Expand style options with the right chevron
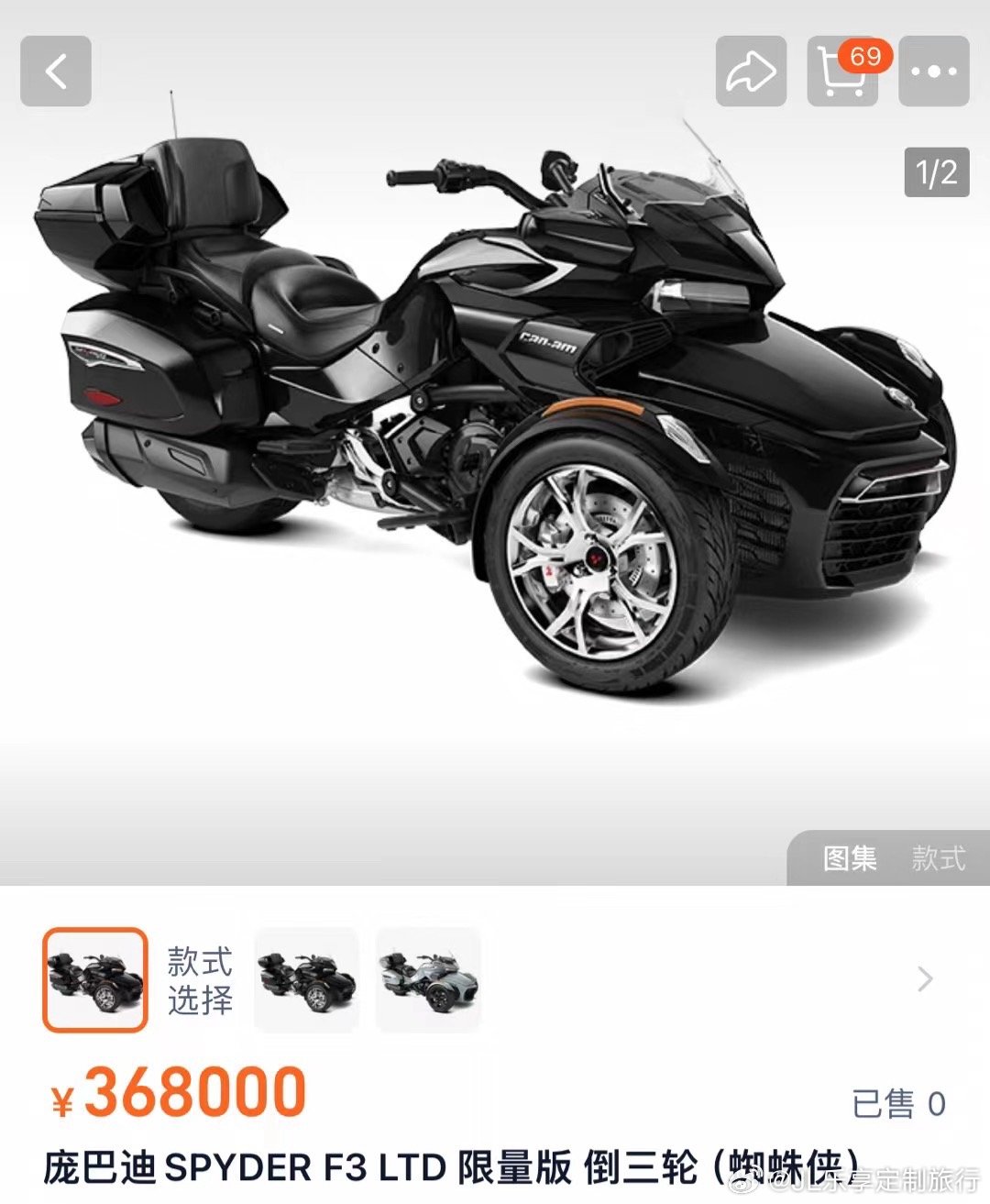990x1204 pixels. click(x=925, y=979)
